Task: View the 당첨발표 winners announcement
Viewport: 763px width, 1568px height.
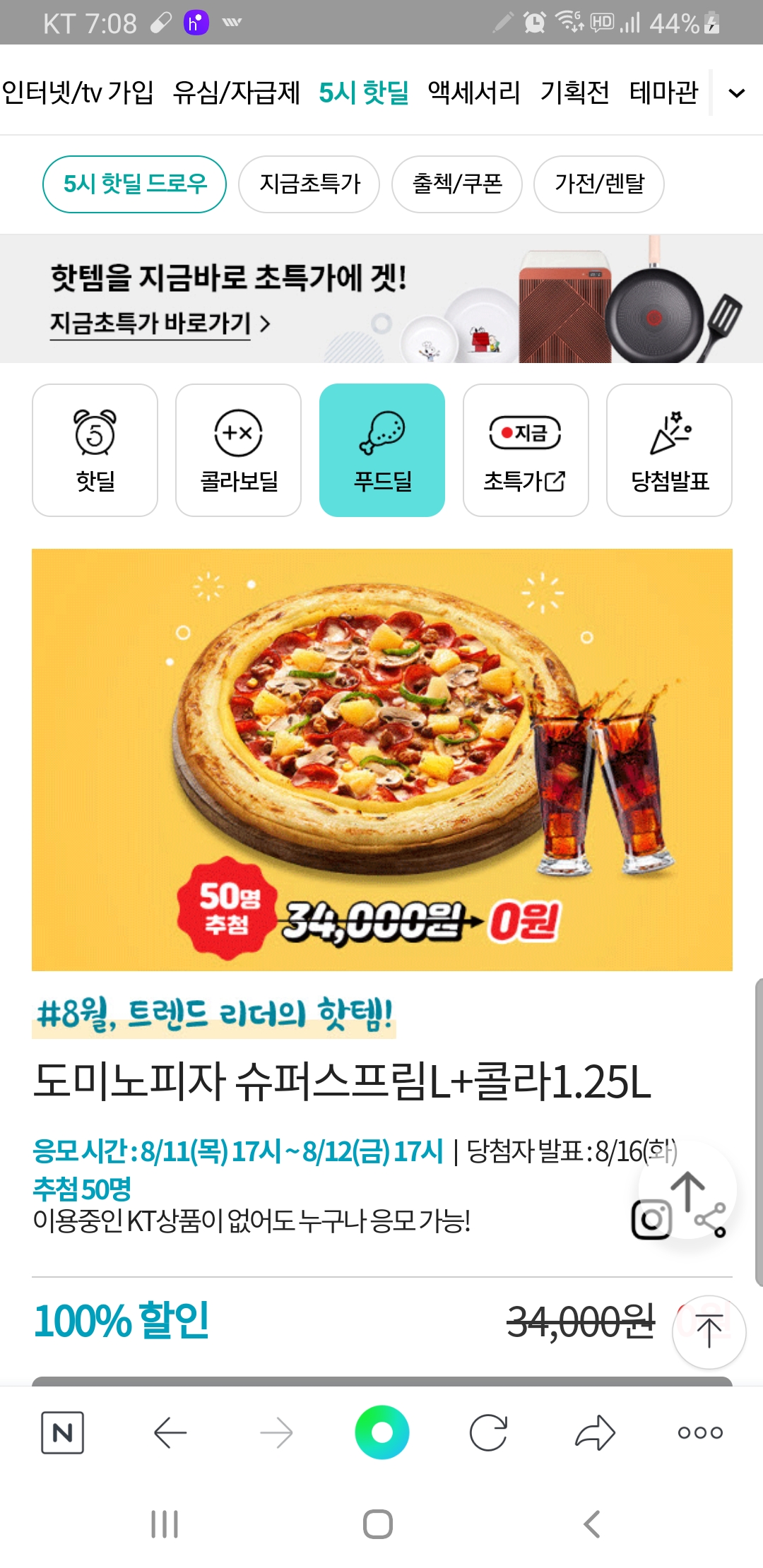Action: point(669,450)
